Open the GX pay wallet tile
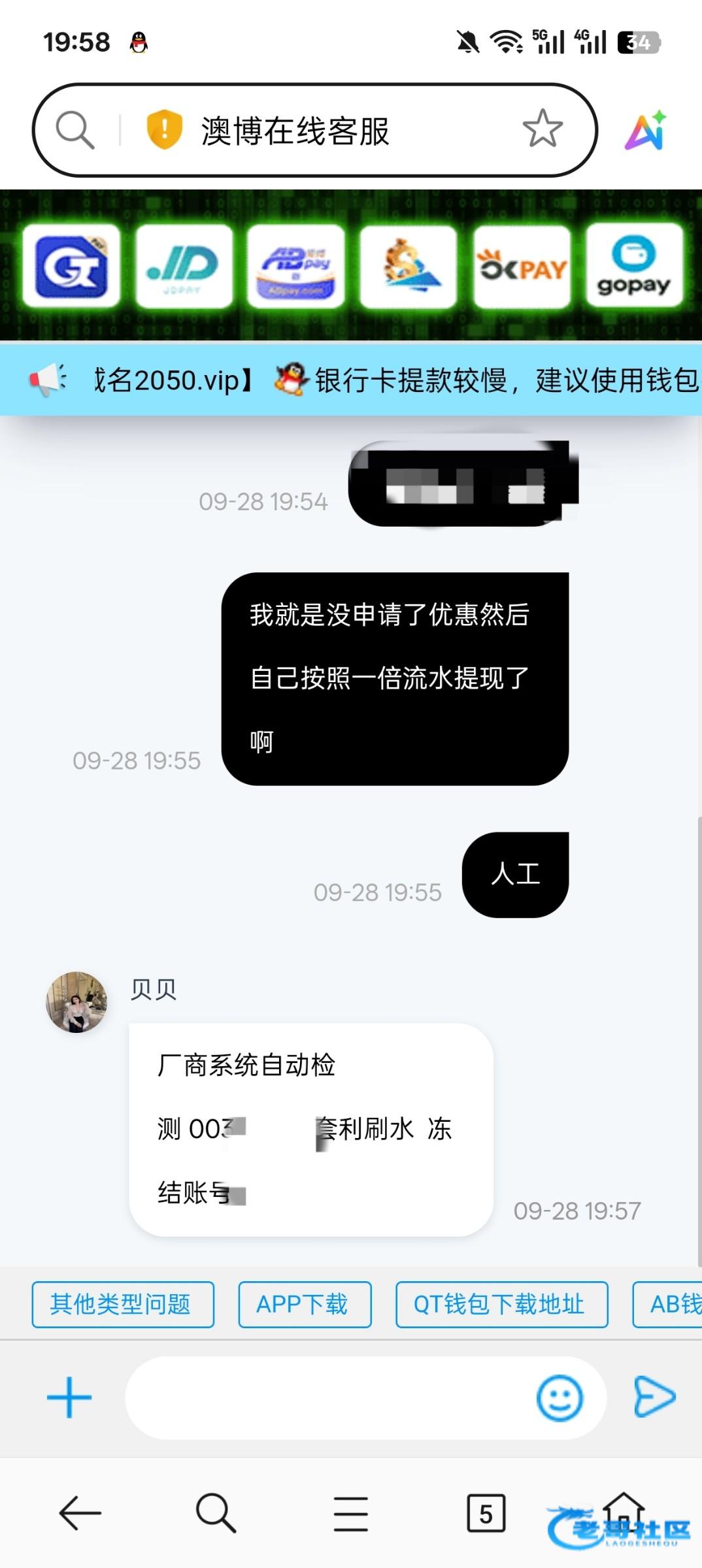 pyautogui.click(x=71, y=267)
